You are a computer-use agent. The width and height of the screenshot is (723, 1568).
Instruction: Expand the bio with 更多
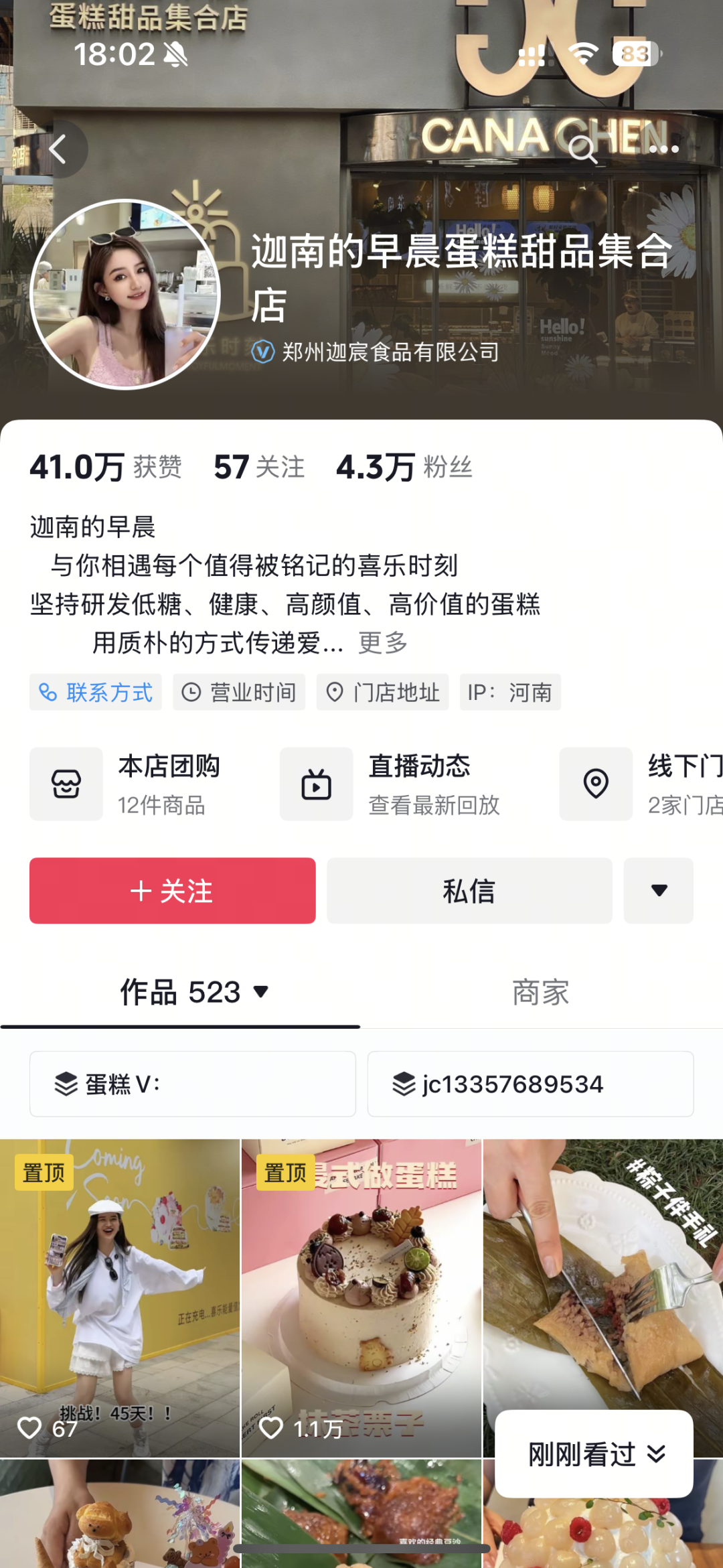tap(383, 643)
